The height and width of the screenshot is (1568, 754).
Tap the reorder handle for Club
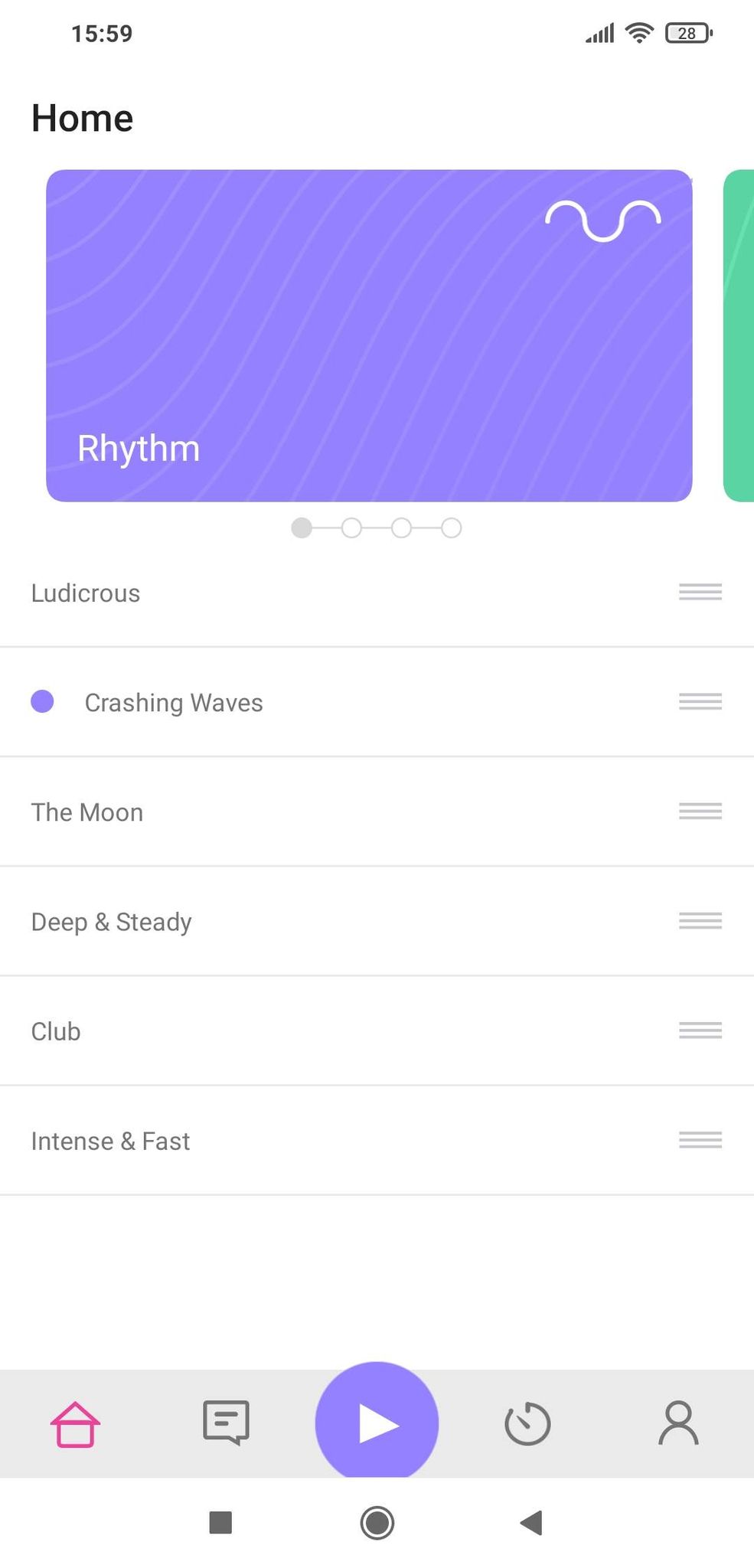pos(700,1031)
